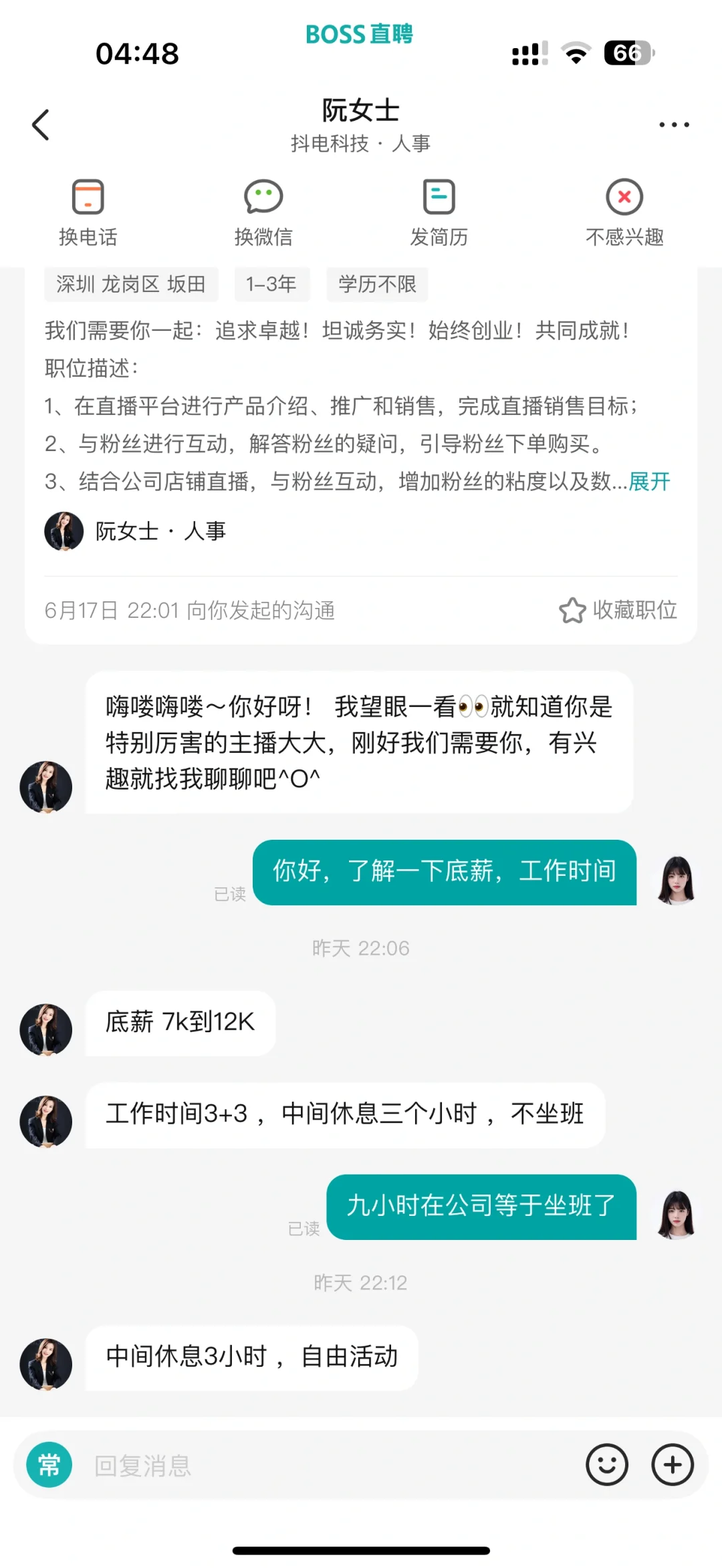This screenshot has height=1568, width=722.
Task: Favorite the job with 收藏职位
Action: tap(618, 610)
